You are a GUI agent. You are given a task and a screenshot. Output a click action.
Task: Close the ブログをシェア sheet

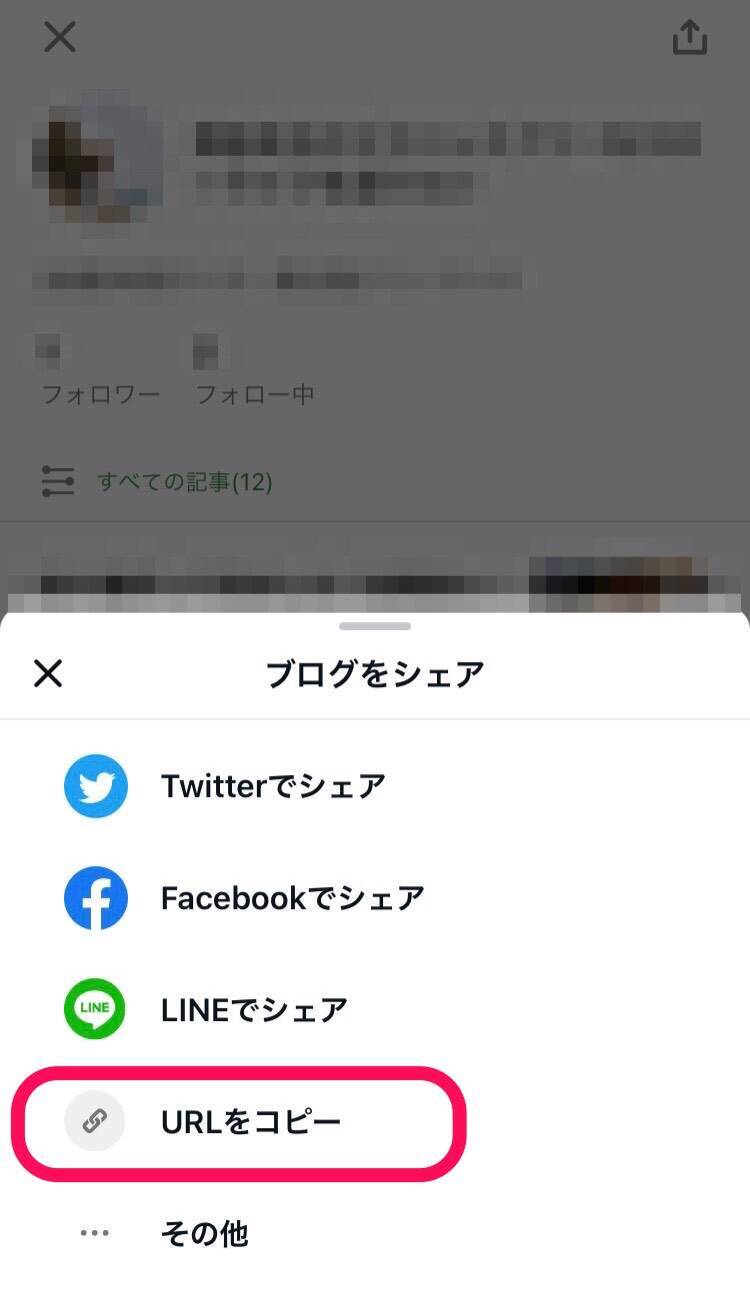pos(48,674)
